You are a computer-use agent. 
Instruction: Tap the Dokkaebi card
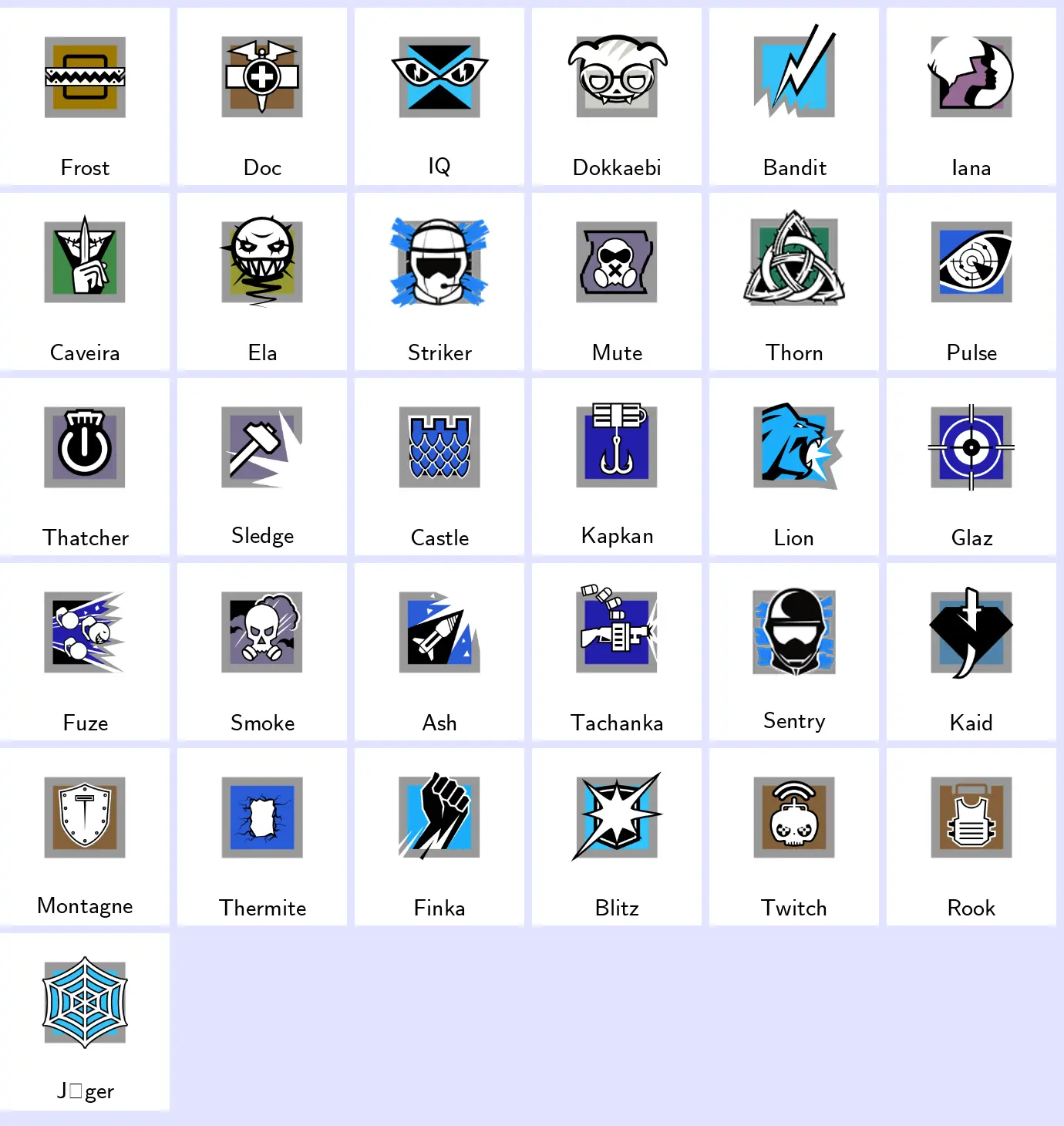point(617,96)
